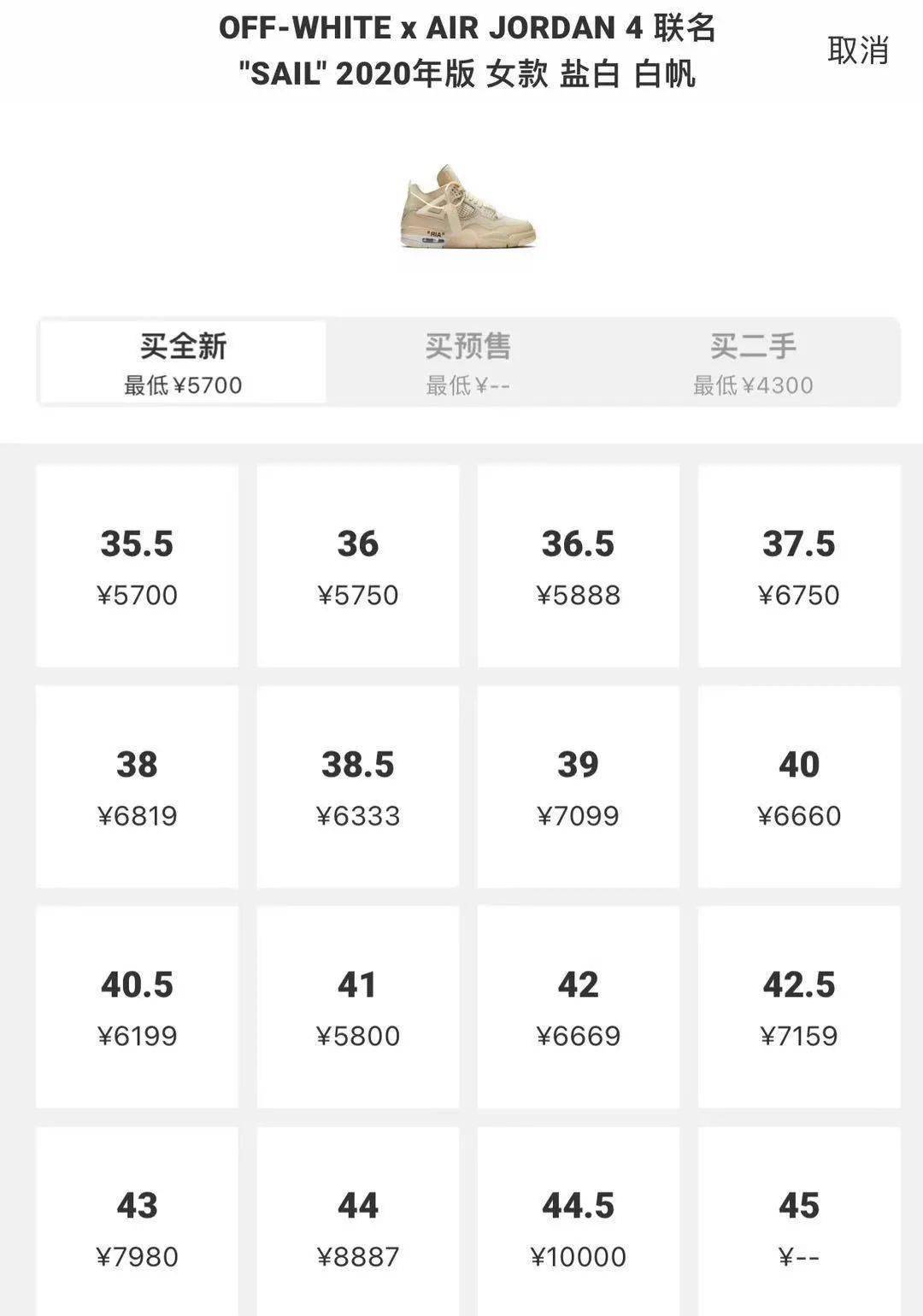Select size 44 at ¥8887
Viewport: 923px width, 1316px height.
(x=357, y=1226)
